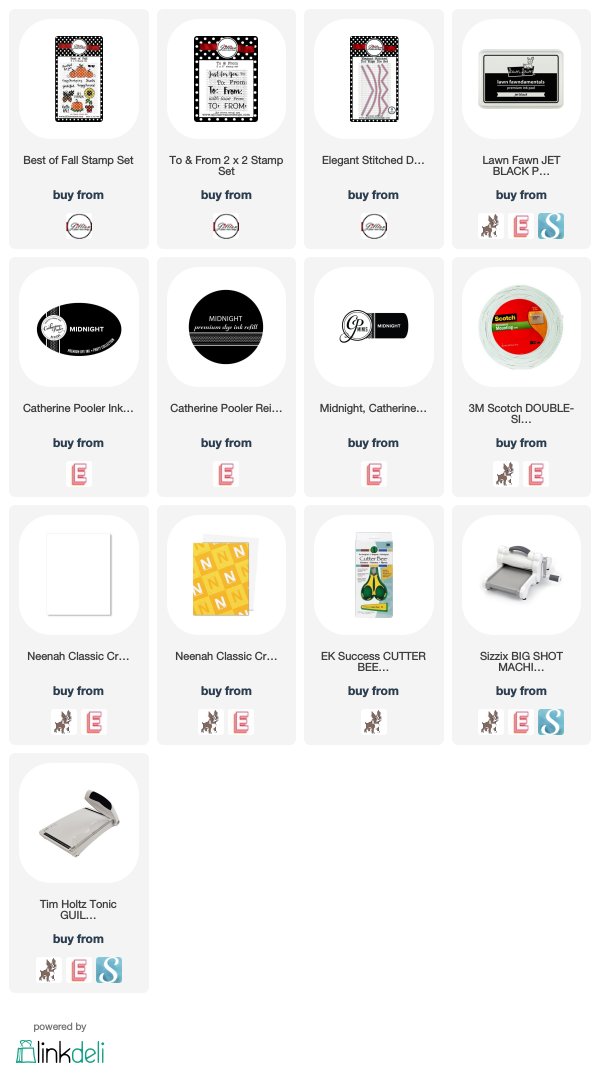Open the Catherine Pooler Midnight ink pad
The image size is (600, 1079).
click(78, 327)
